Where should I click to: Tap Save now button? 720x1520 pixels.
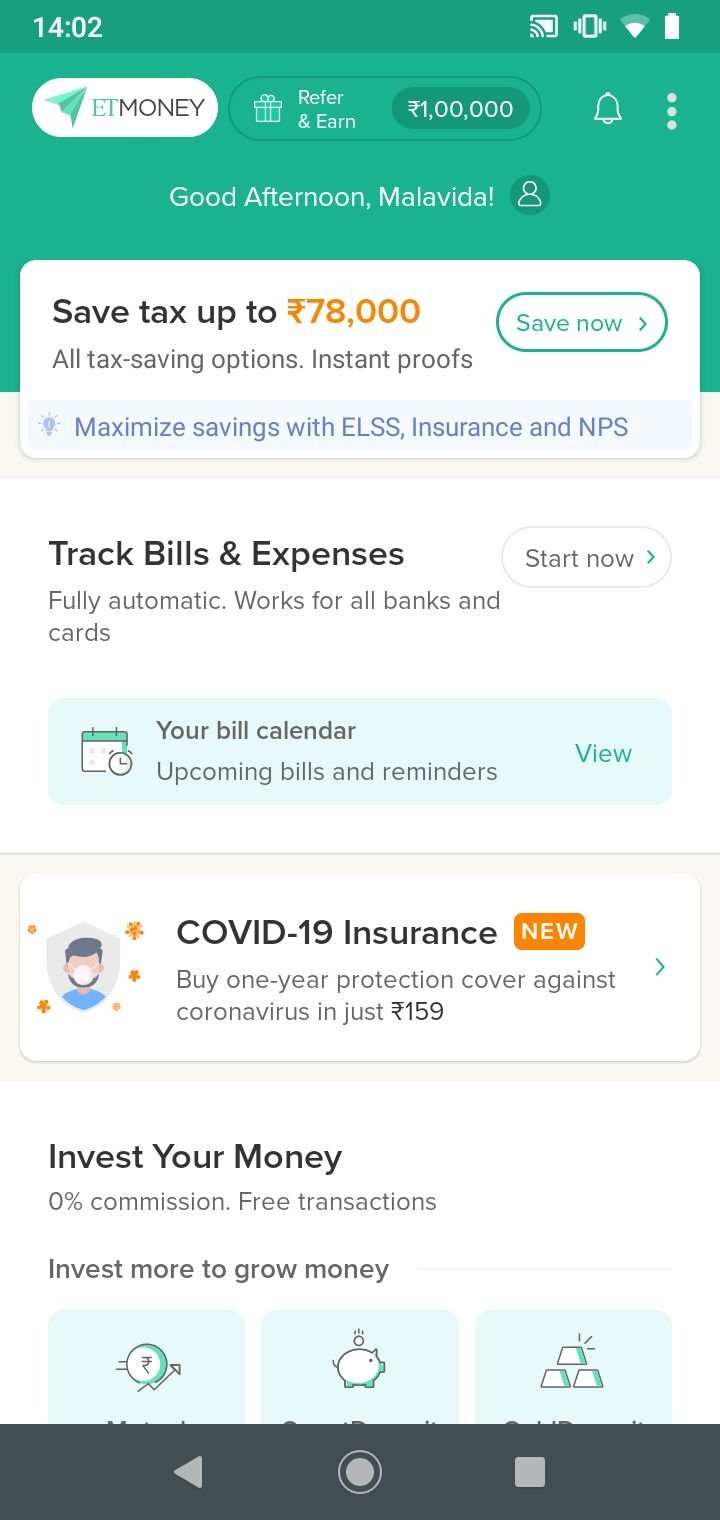(581, 322)
